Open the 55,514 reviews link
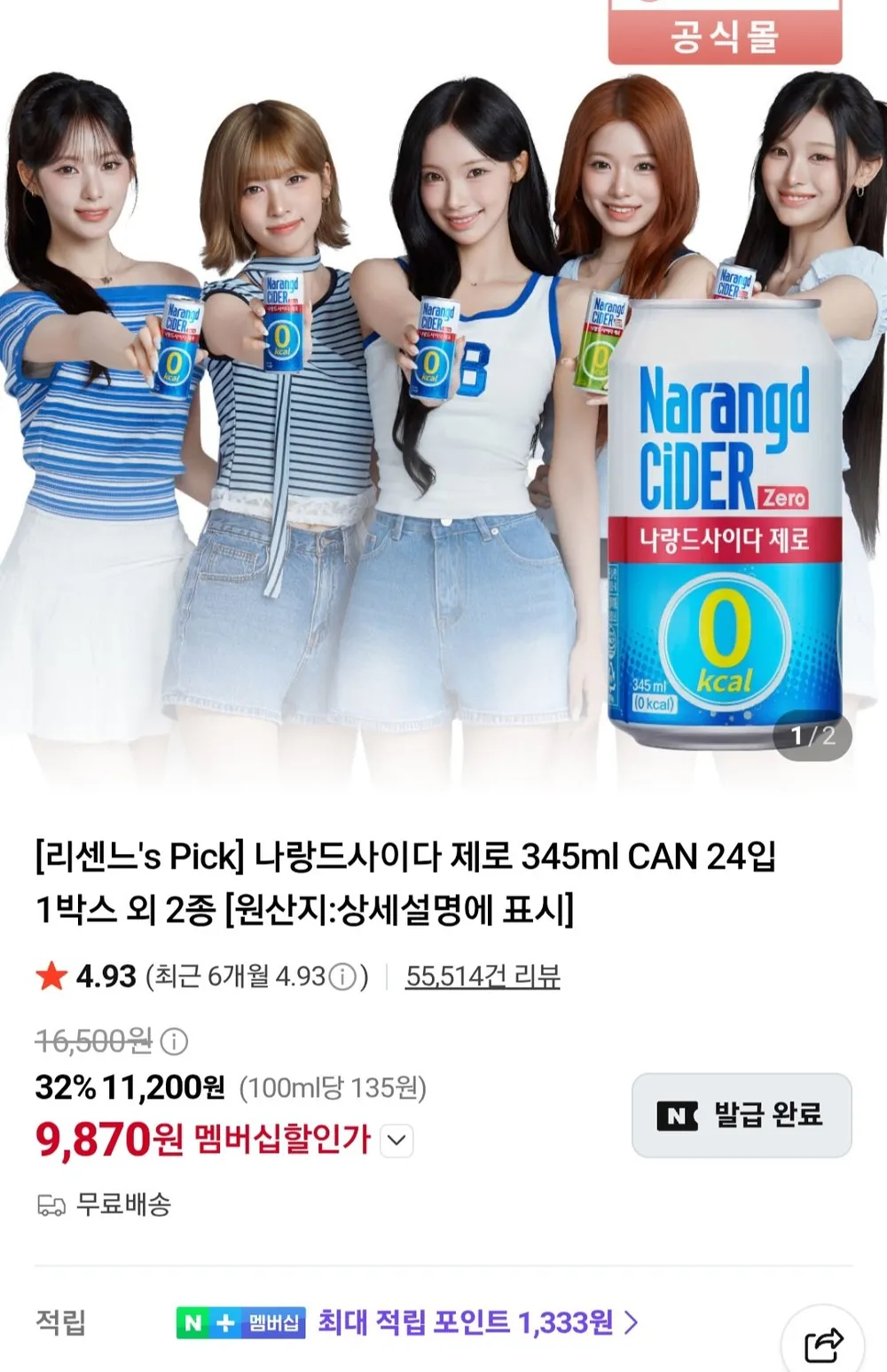This screenshot has width=887, height=1372. [x=483, y=976]
